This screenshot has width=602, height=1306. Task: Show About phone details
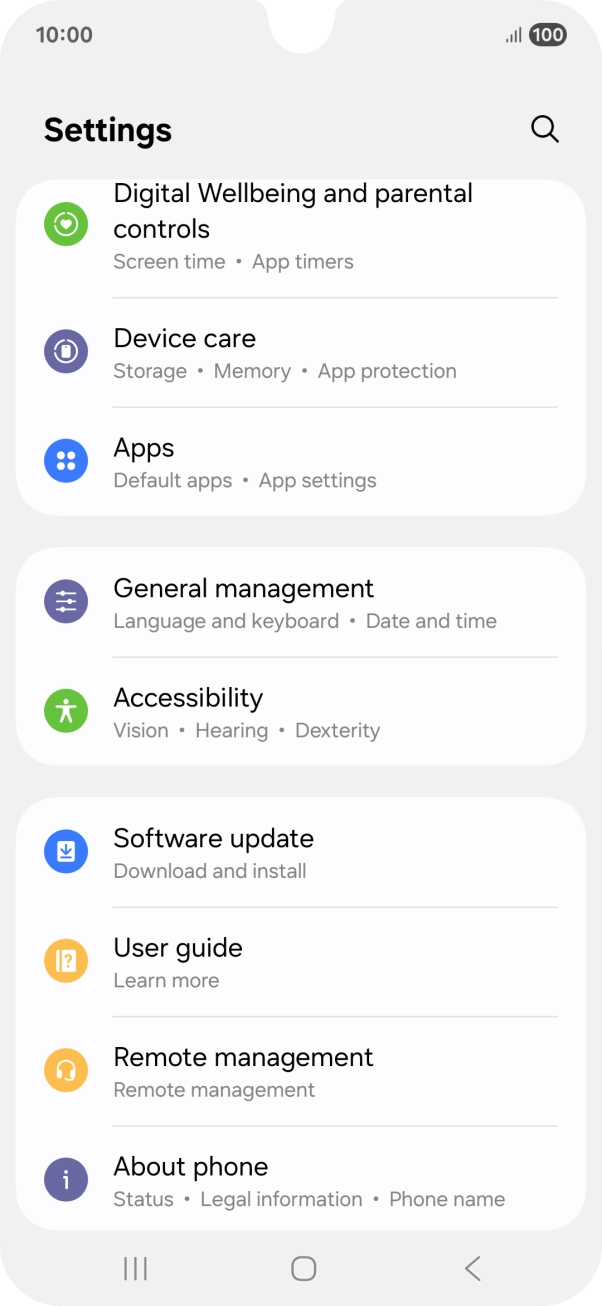(x=300, y=1180)
